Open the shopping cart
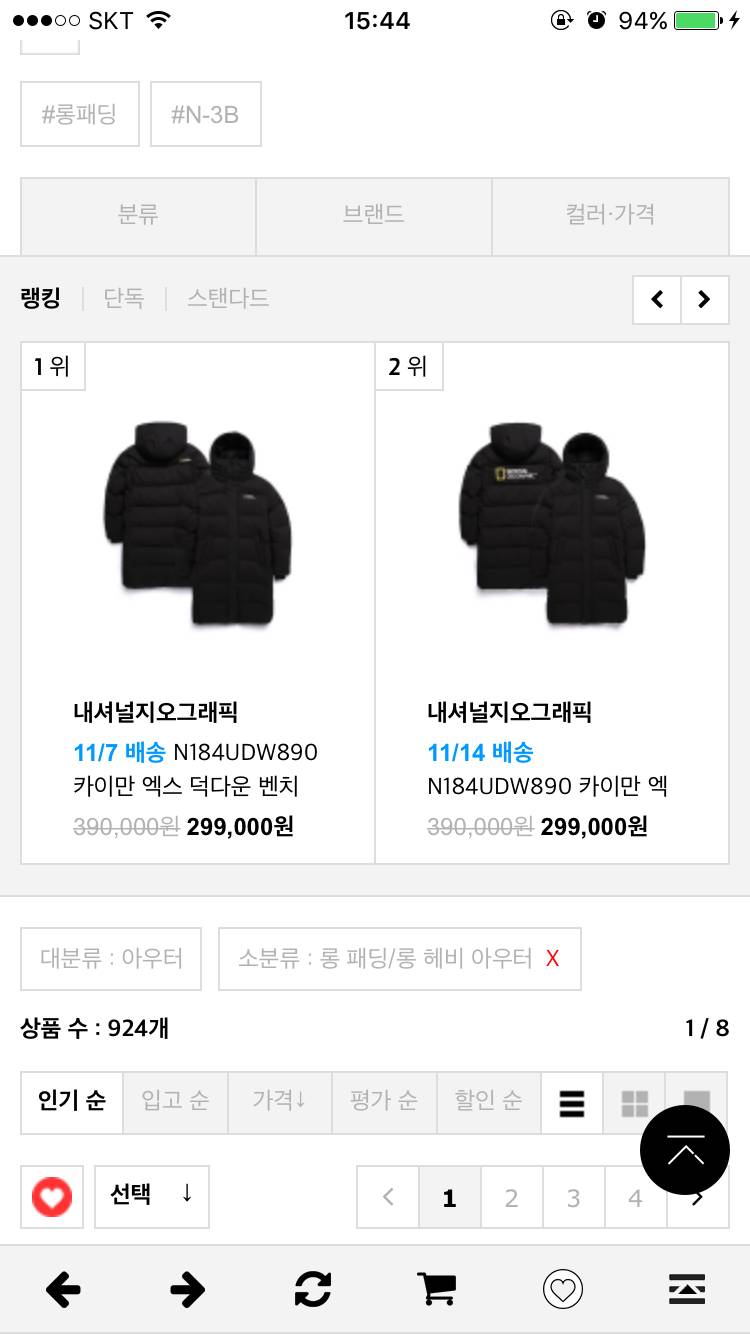Viewport: 750px width, 1334px height. pos(437,1289)
